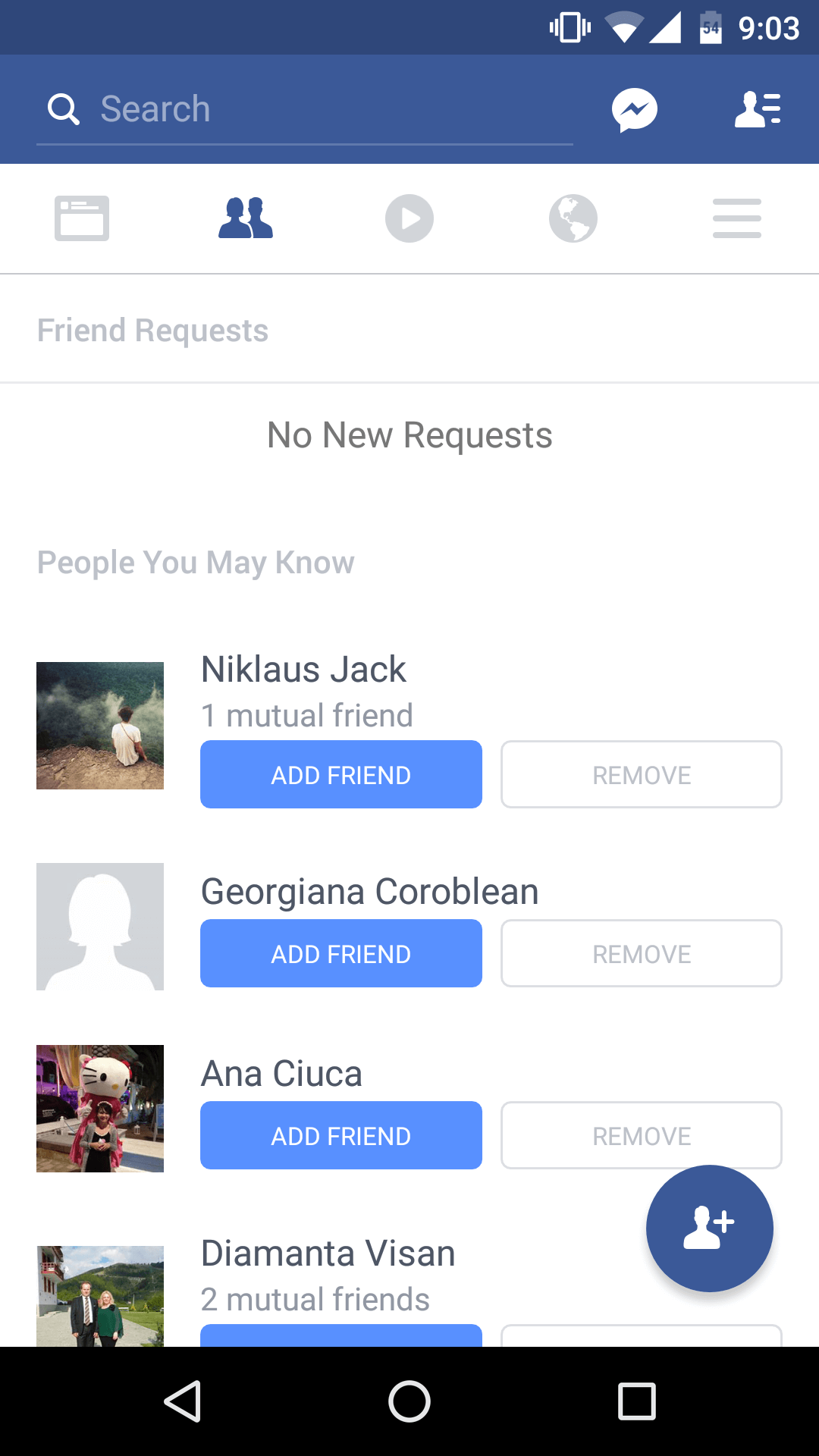819x1456 pixels.
Task: Switch to the Videos tab
Action: (409, 218)
